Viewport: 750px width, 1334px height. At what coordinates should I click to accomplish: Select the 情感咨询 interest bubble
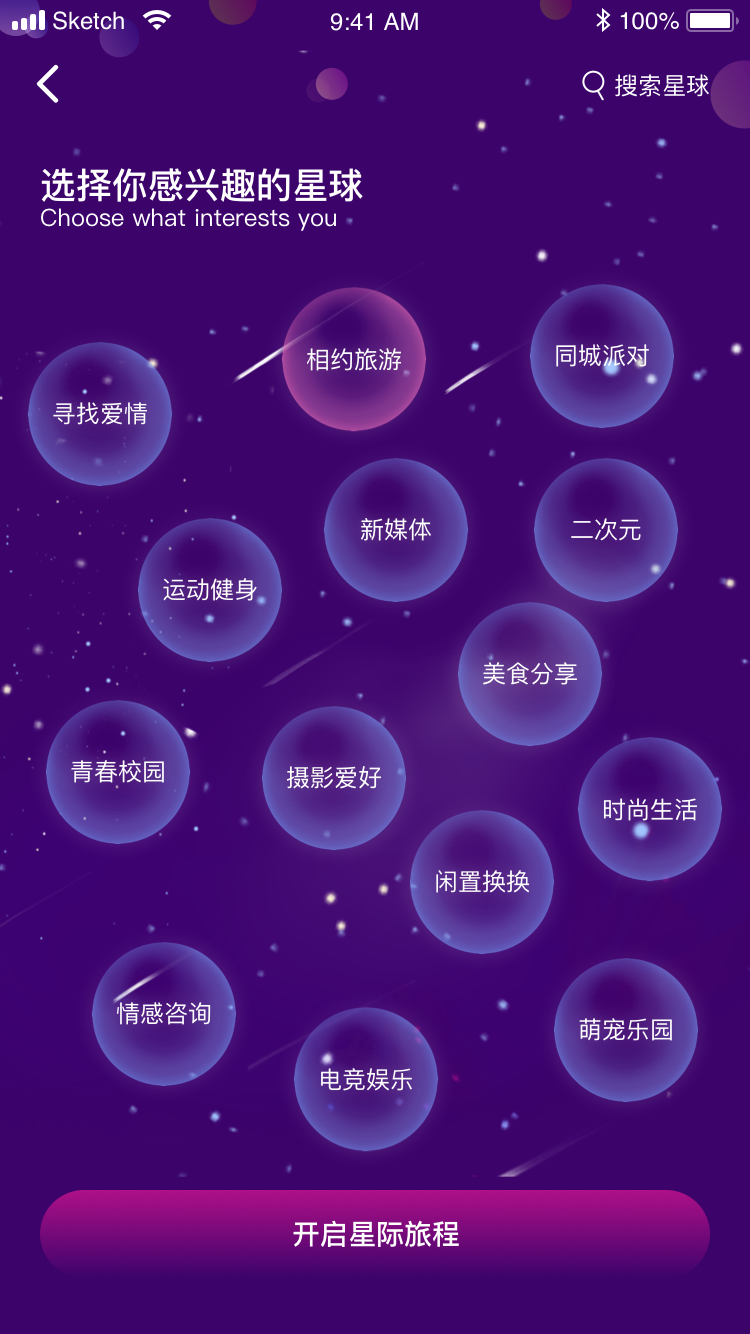(163, 1014)
